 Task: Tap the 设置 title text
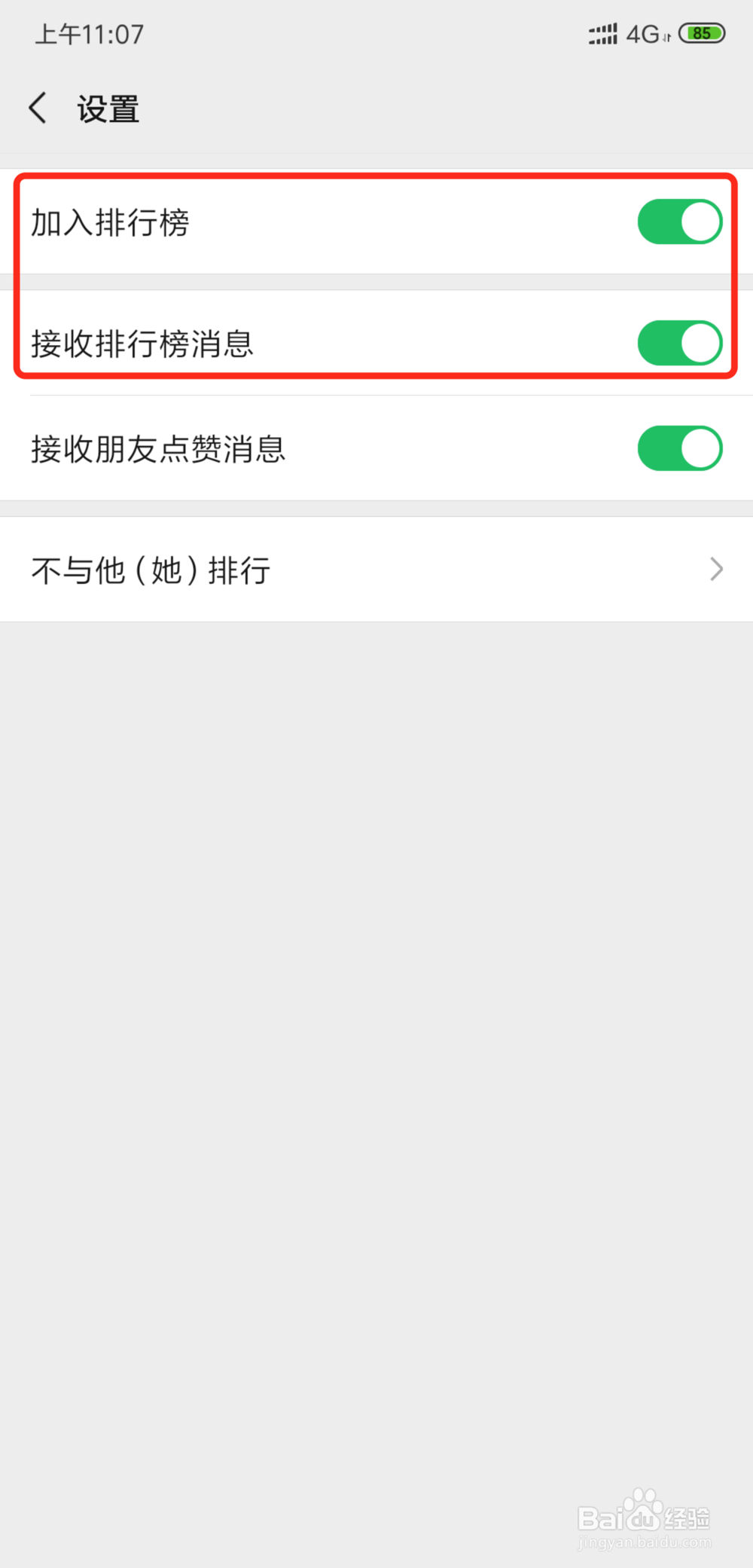pos(108,108)
